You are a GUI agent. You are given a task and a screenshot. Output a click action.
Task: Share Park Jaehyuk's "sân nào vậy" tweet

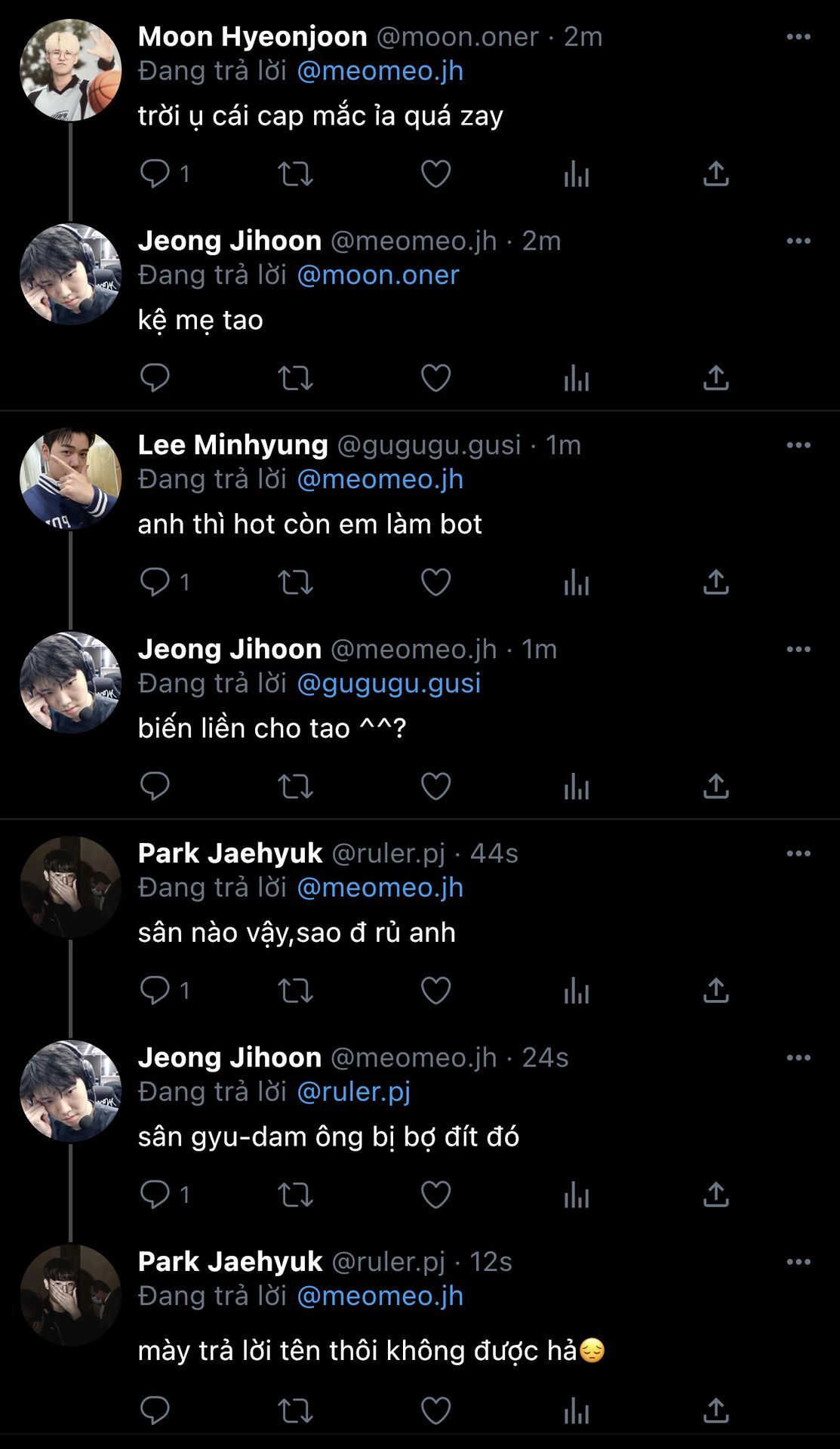point(715,991)
